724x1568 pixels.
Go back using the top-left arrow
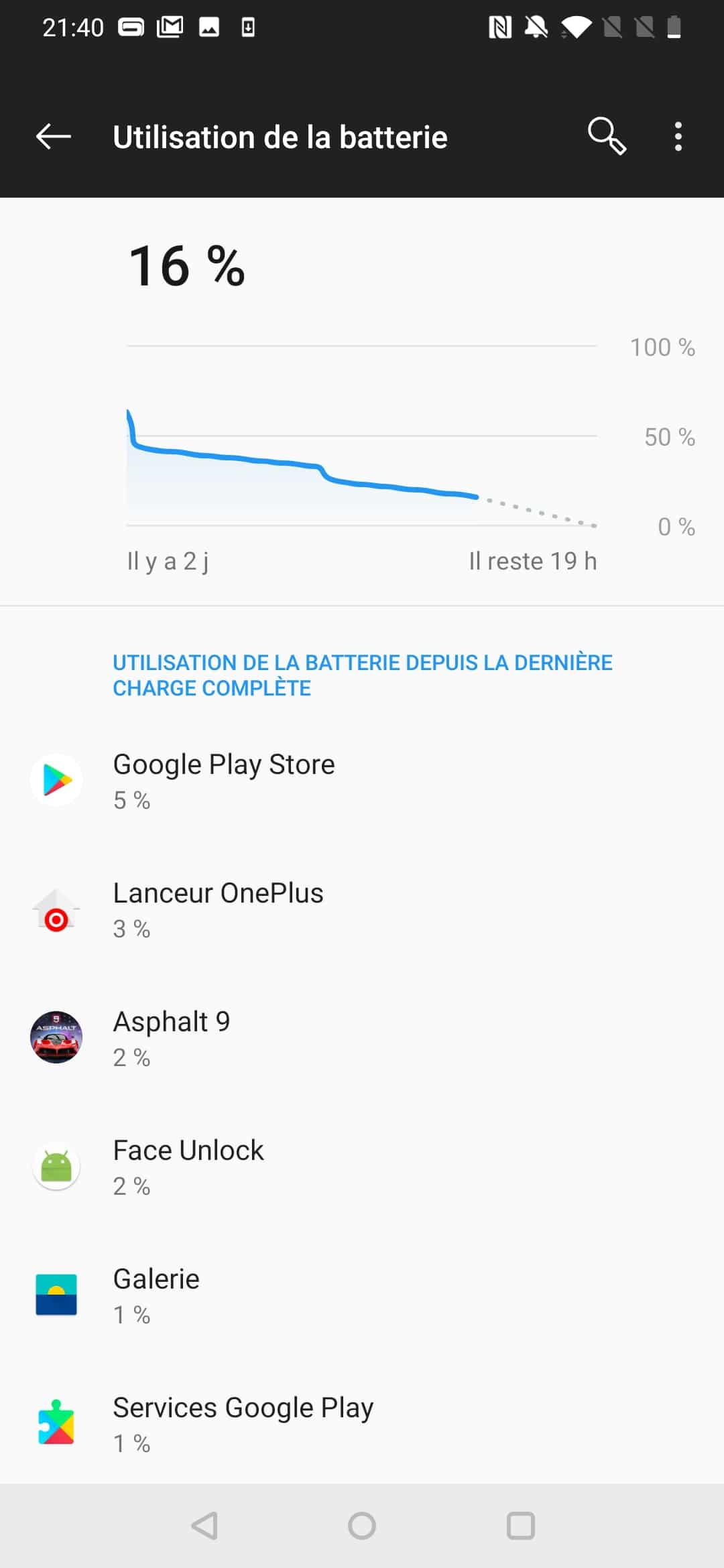pos(54,137)
